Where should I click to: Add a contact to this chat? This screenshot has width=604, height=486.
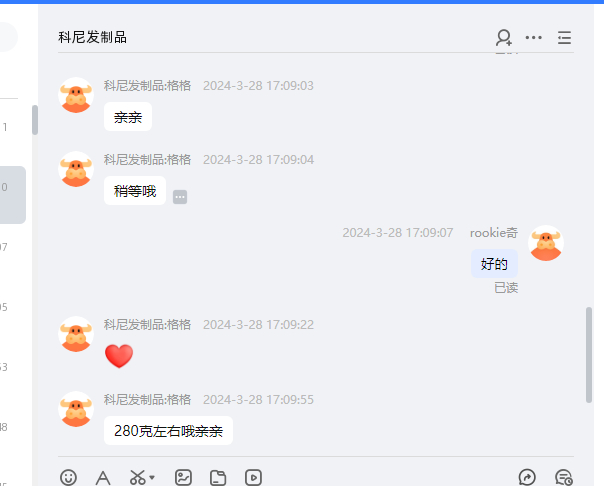504,38
